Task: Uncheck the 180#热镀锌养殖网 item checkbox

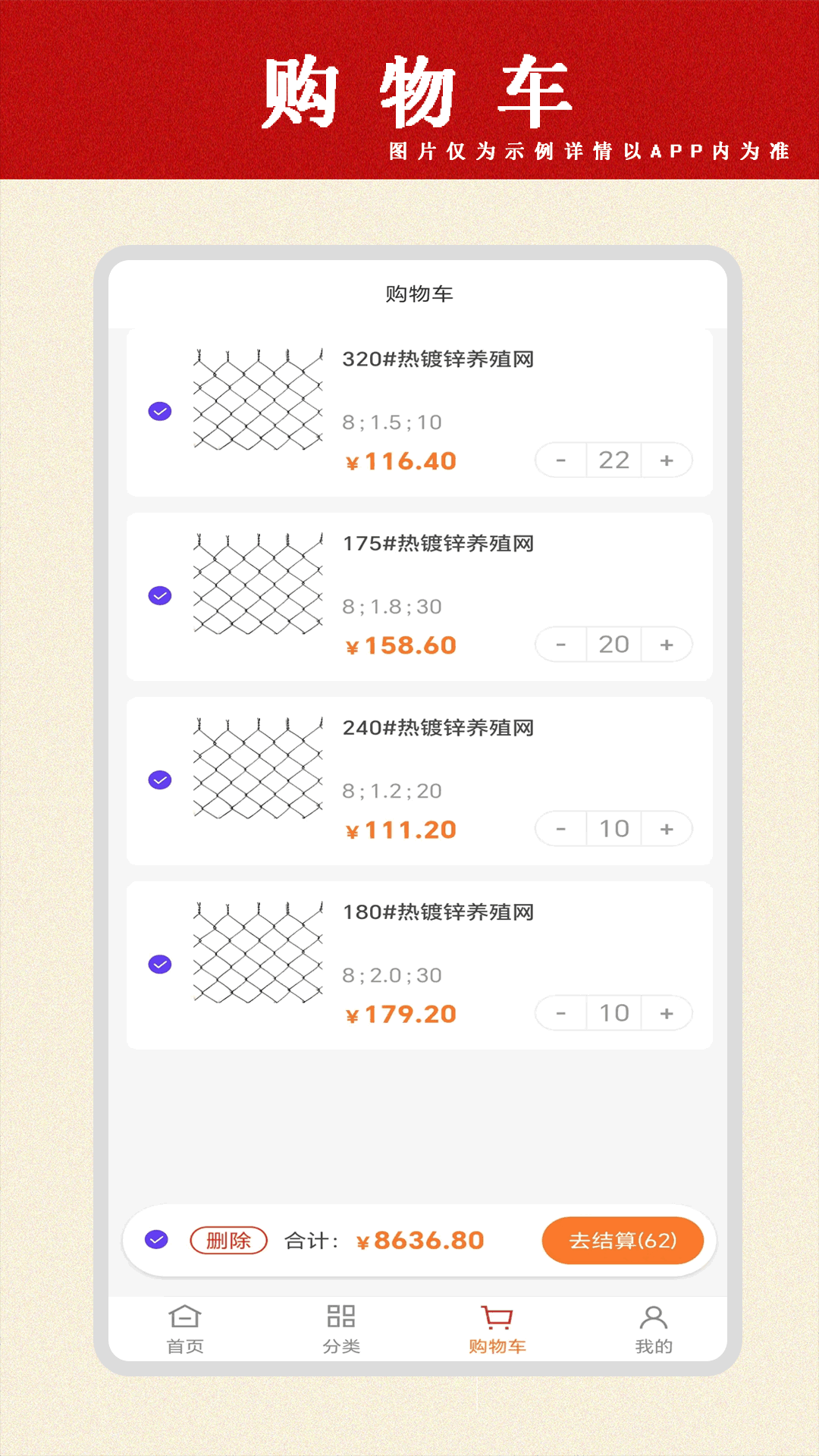Action: (x=159, y=964)
